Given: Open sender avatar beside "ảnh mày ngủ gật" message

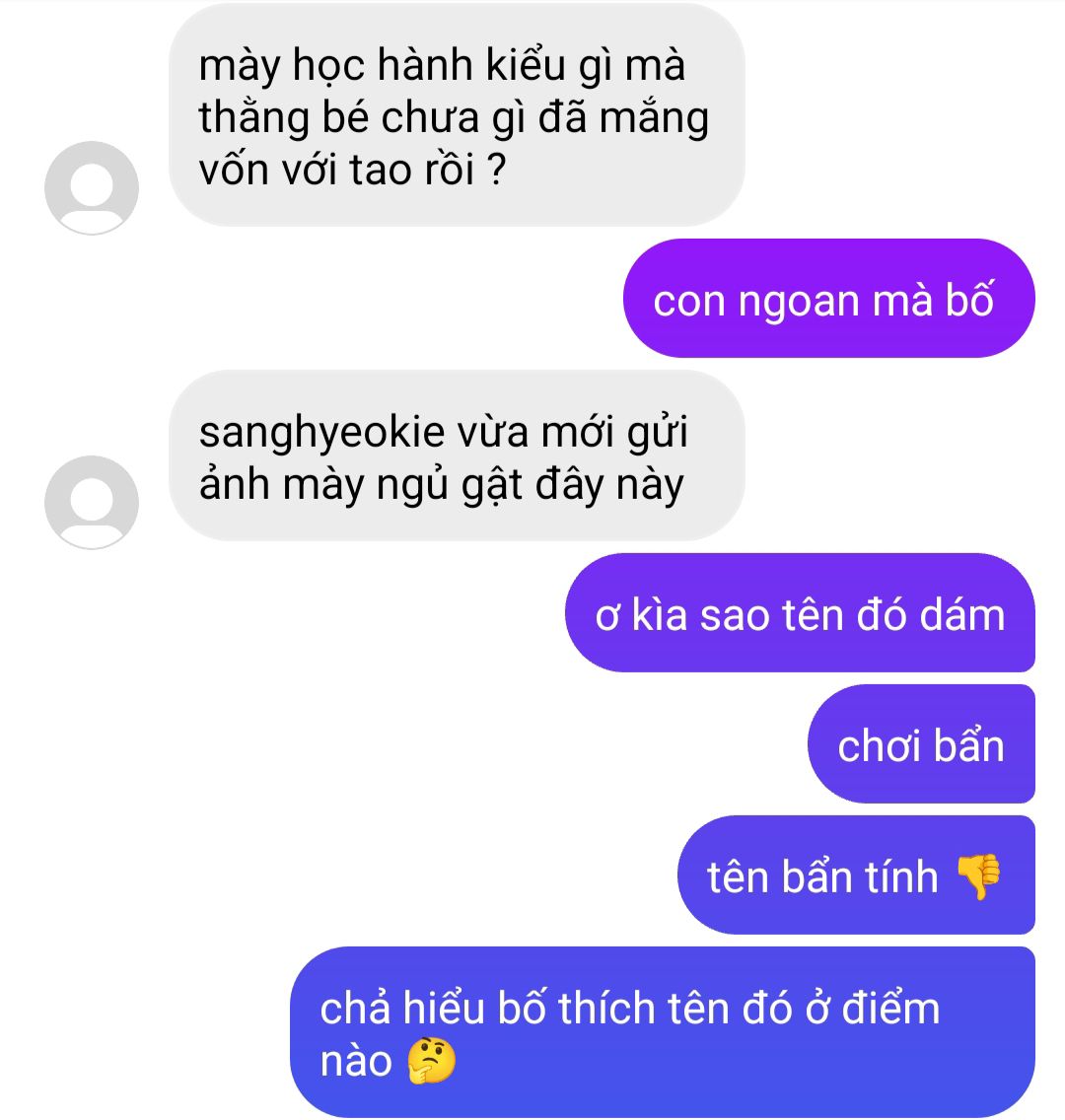Looking at the screenshot, I should [x=92, y=502].
